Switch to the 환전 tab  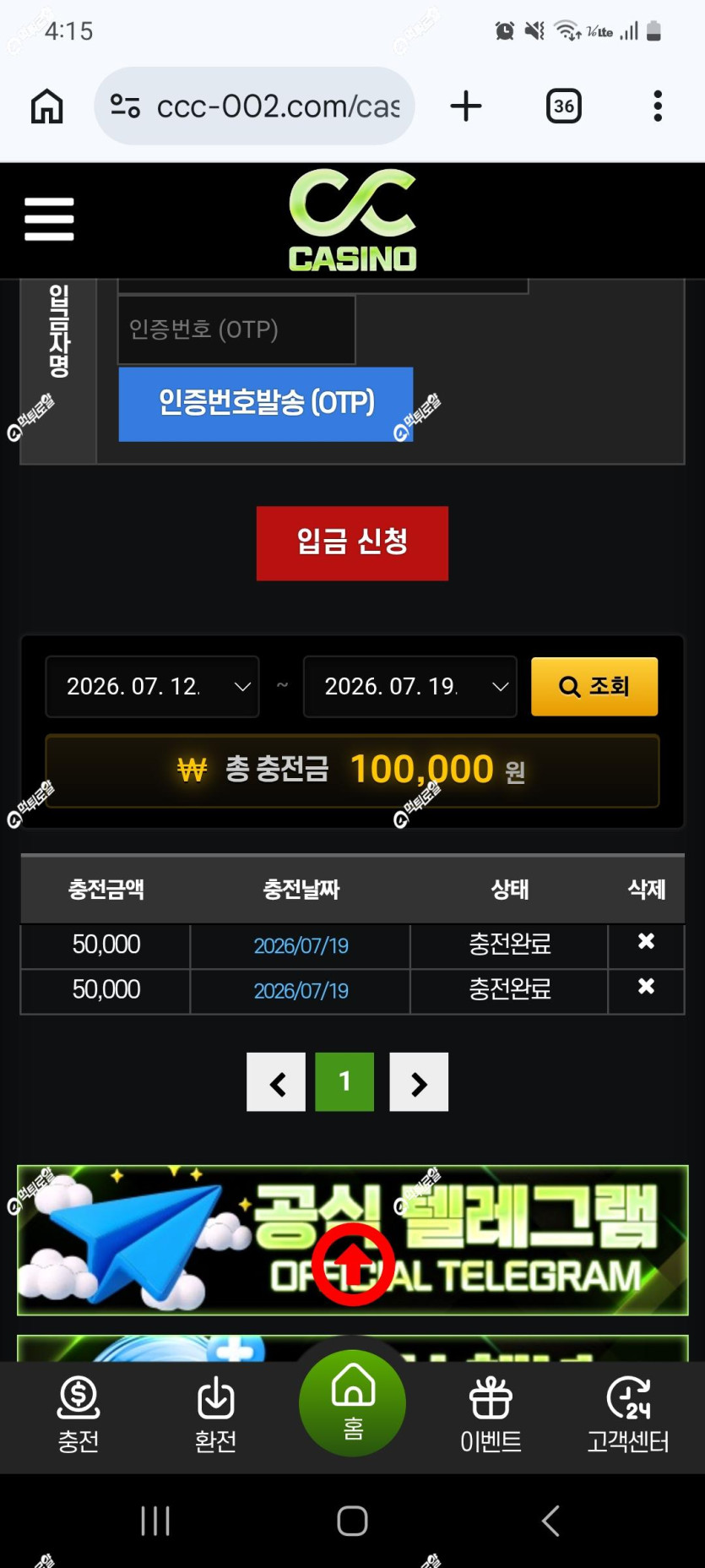tap(215, 1415)
